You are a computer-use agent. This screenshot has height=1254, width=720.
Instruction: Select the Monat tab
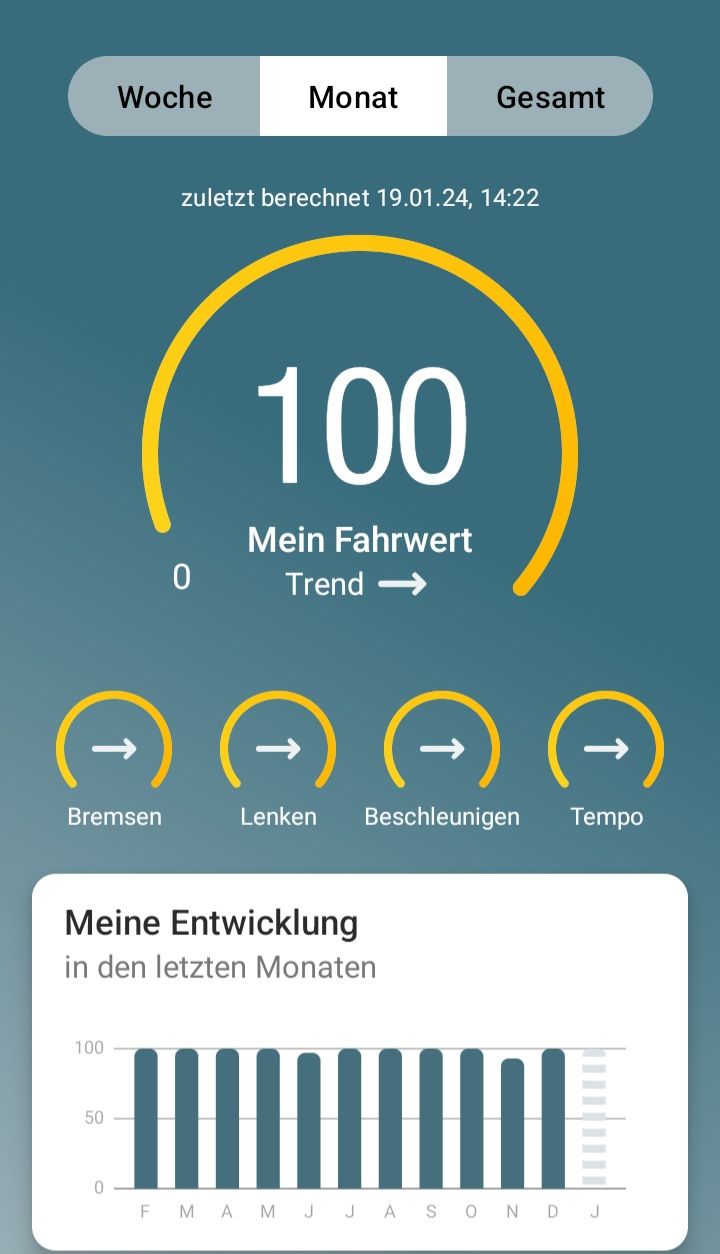click(353, 97)
